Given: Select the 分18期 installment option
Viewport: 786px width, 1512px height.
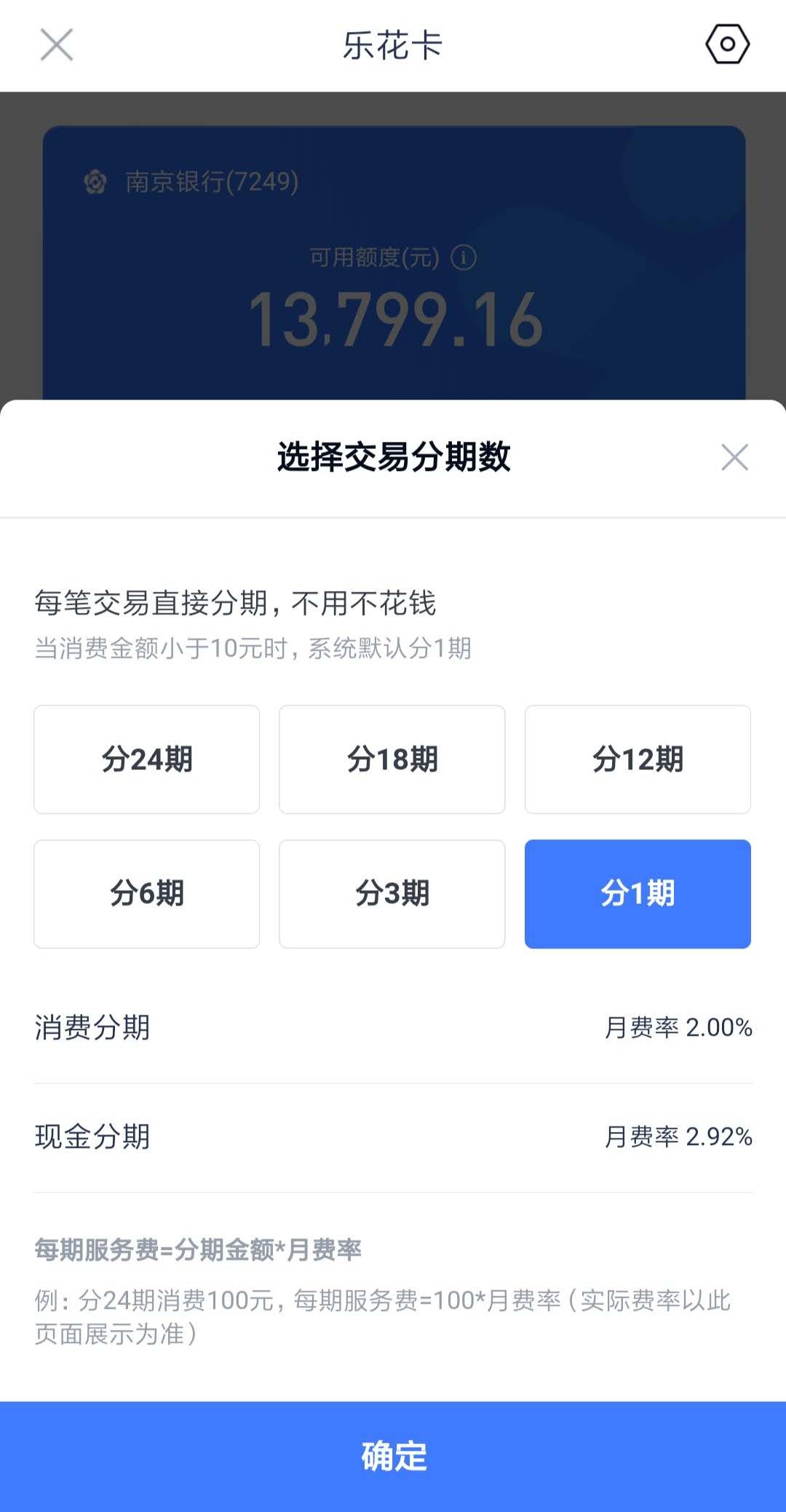Looking at the screenshot, I should (x=392, y=759).
